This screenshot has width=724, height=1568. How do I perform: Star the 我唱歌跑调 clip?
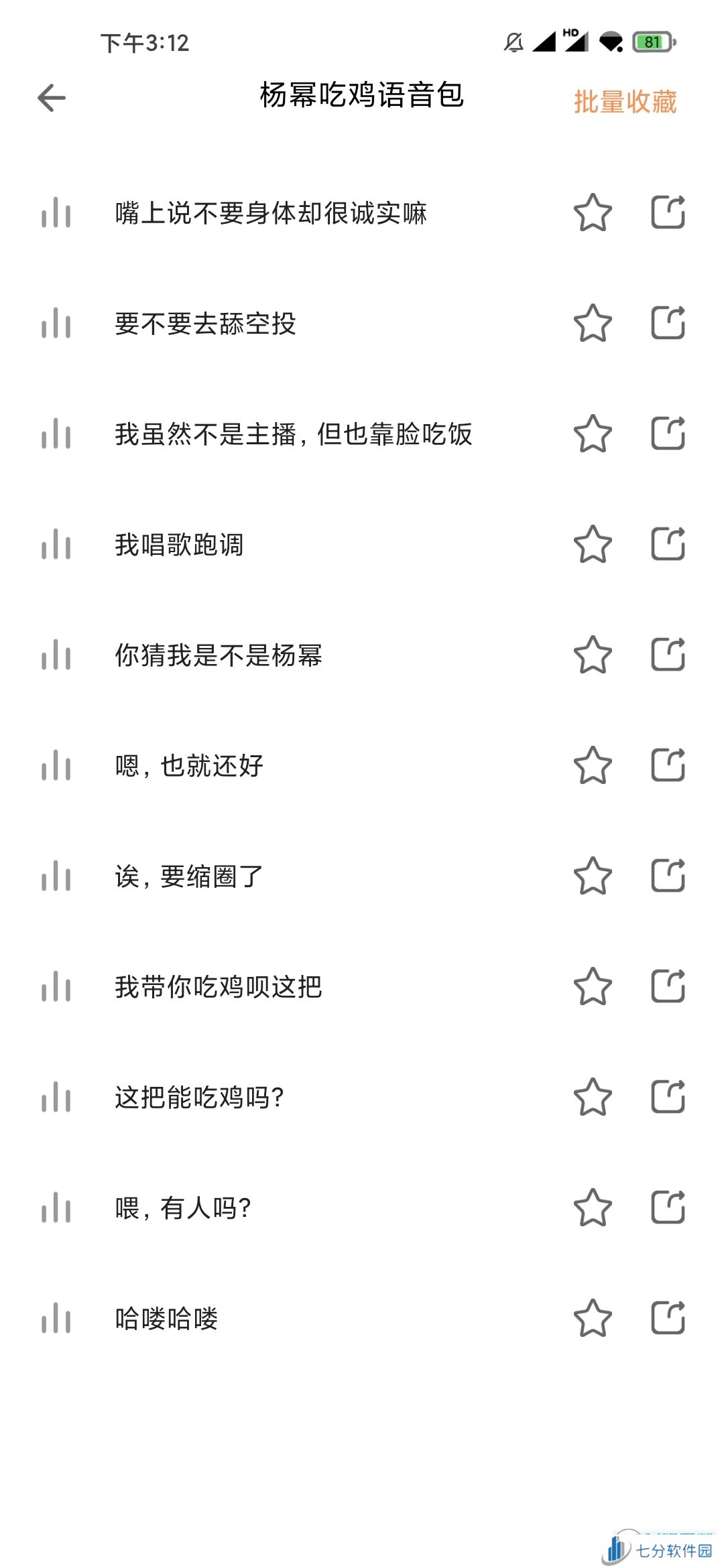(x=593, y=544)
